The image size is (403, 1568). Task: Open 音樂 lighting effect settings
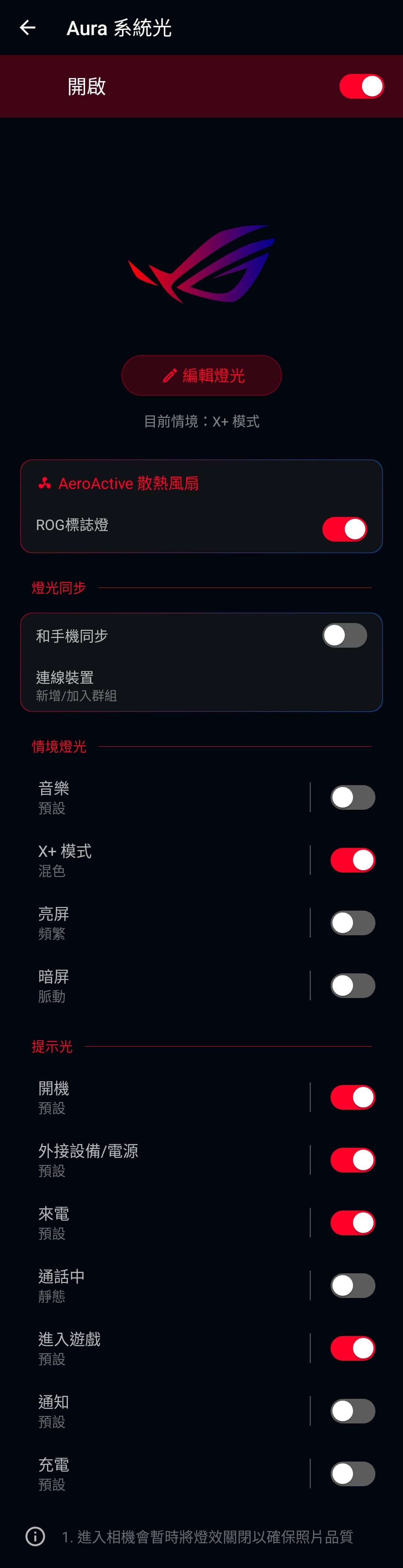click(152, 797)
